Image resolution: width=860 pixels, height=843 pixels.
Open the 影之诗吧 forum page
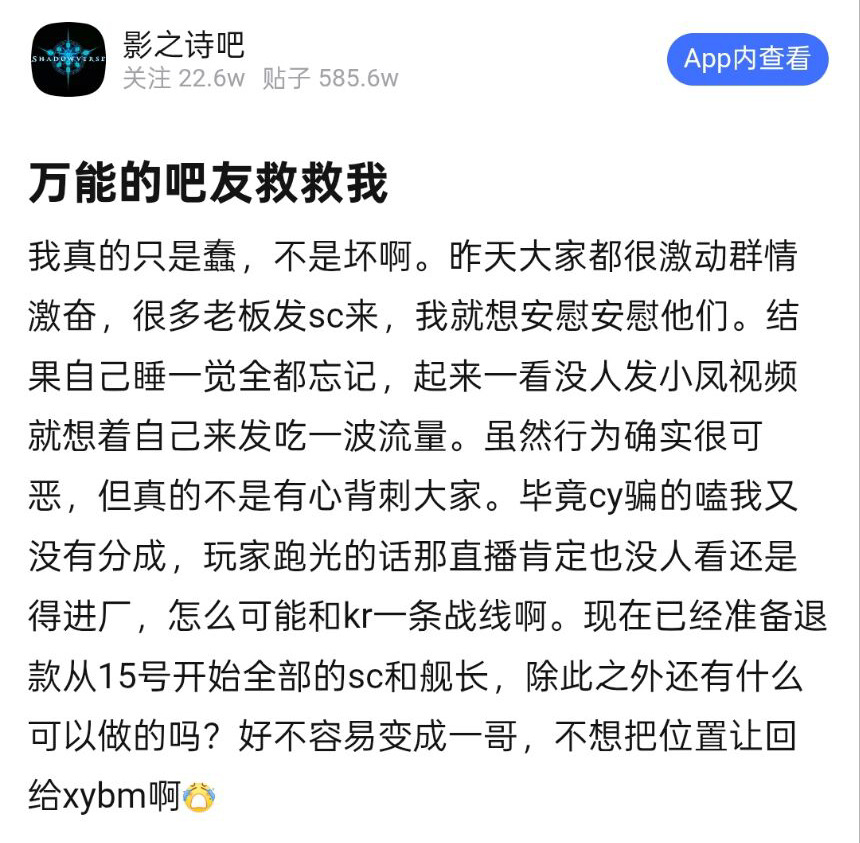[x=183, y=45]
